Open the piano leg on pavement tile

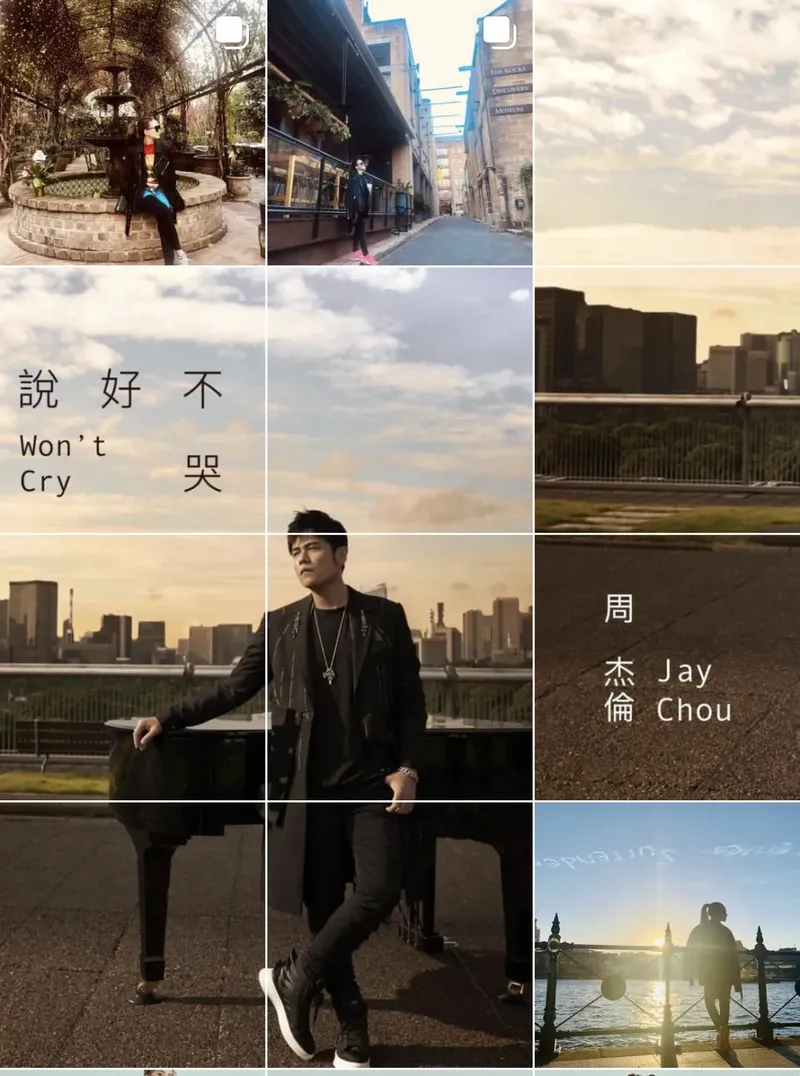point(132,935)
